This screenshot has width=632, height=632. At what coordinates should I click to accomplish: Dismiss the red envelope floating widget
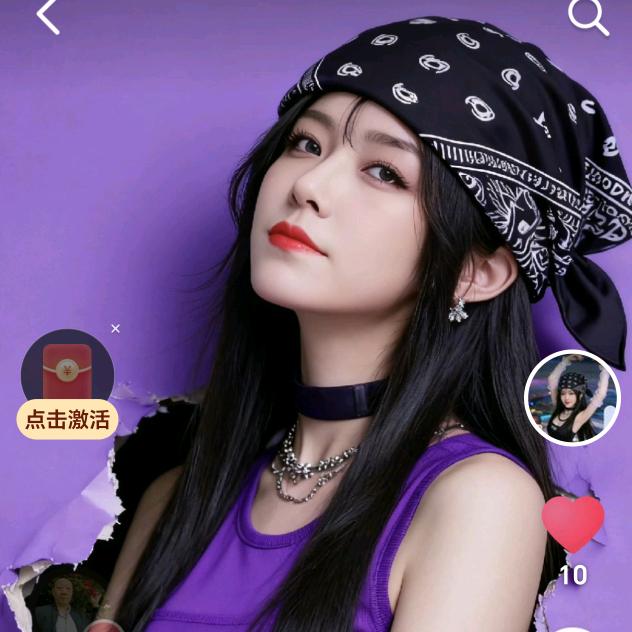[115, 328]
